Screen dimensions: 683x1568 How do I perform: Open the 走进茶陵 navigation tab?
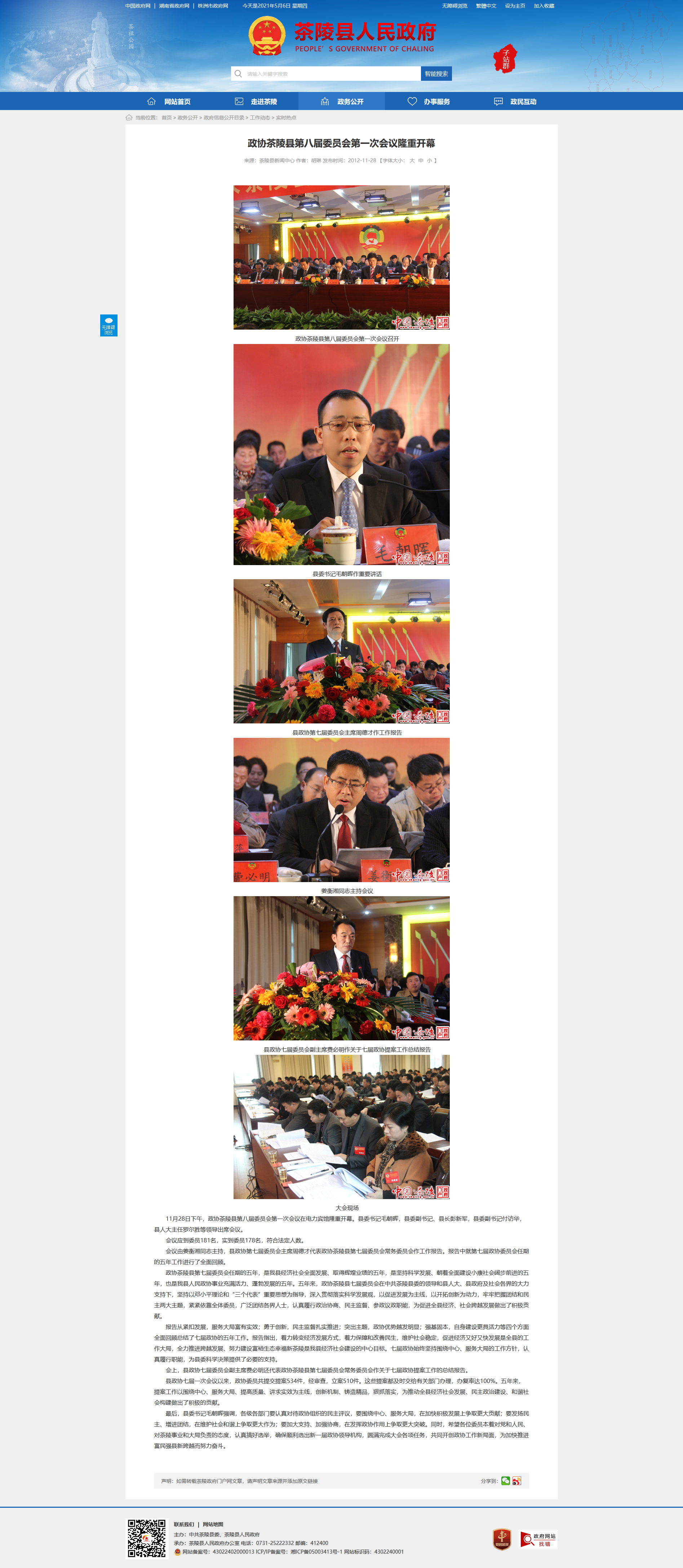[256, 102]
